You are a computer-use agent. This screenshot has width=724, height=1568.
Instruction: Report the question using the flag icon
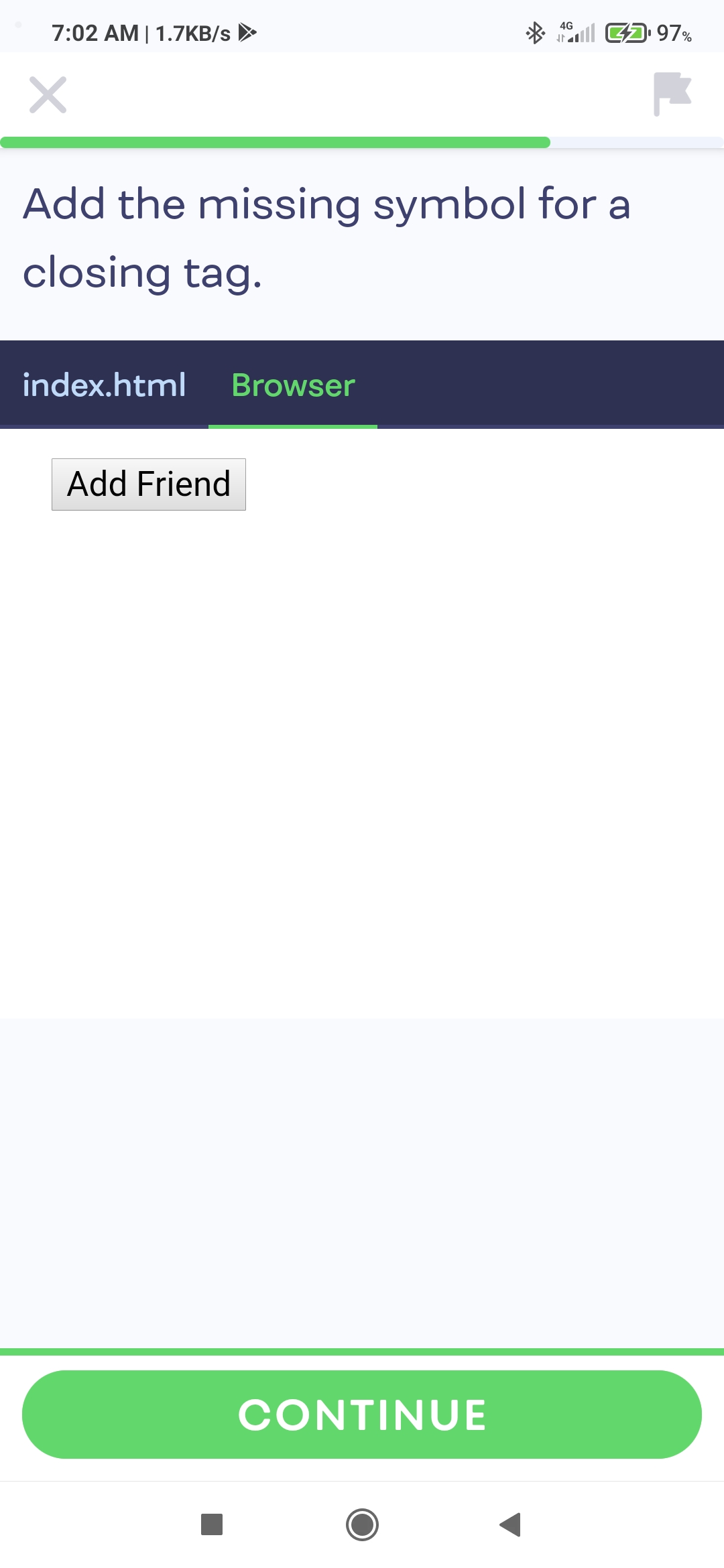(x=672, y=93)
